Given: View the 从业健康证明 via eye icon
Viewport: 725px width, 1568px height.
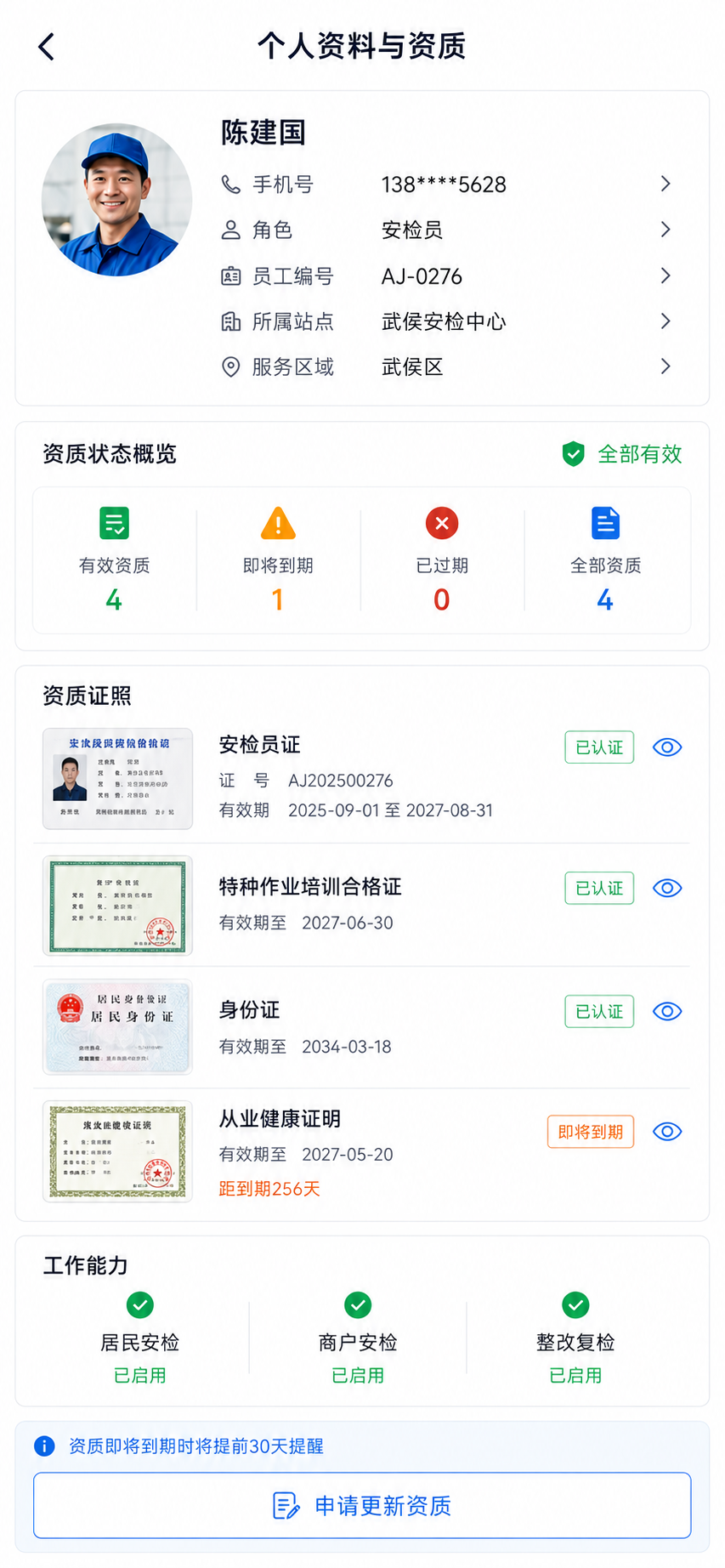Looking at the screenshot, I should tap(667, 1132).
